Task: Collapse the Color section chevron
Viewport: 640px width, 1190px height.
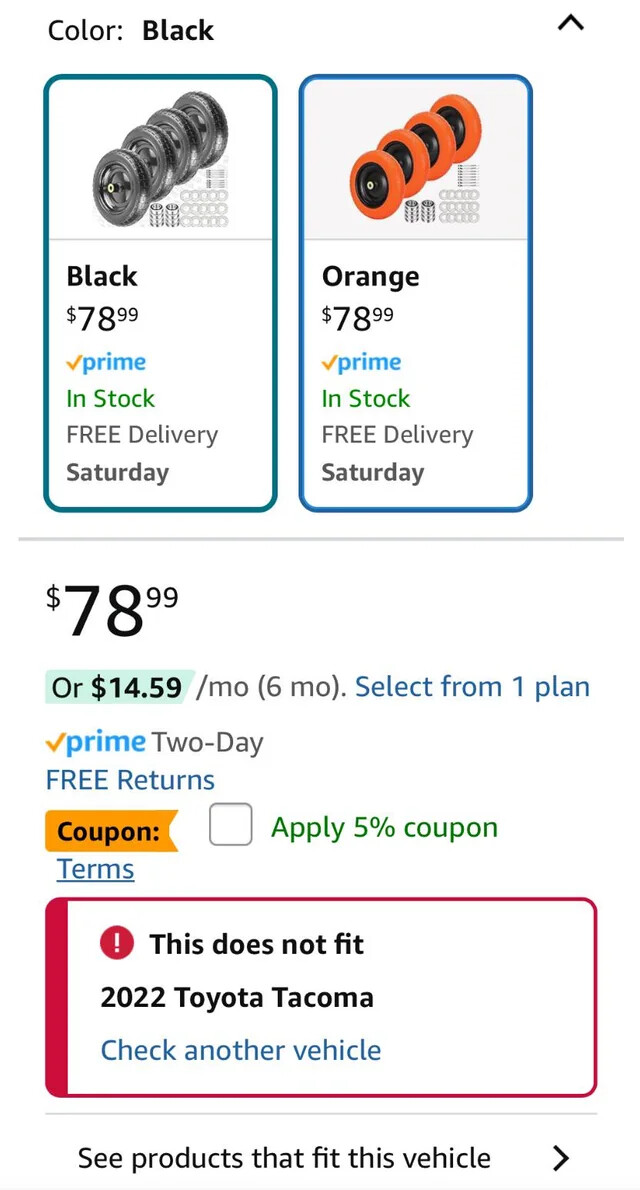Action: 571,24
